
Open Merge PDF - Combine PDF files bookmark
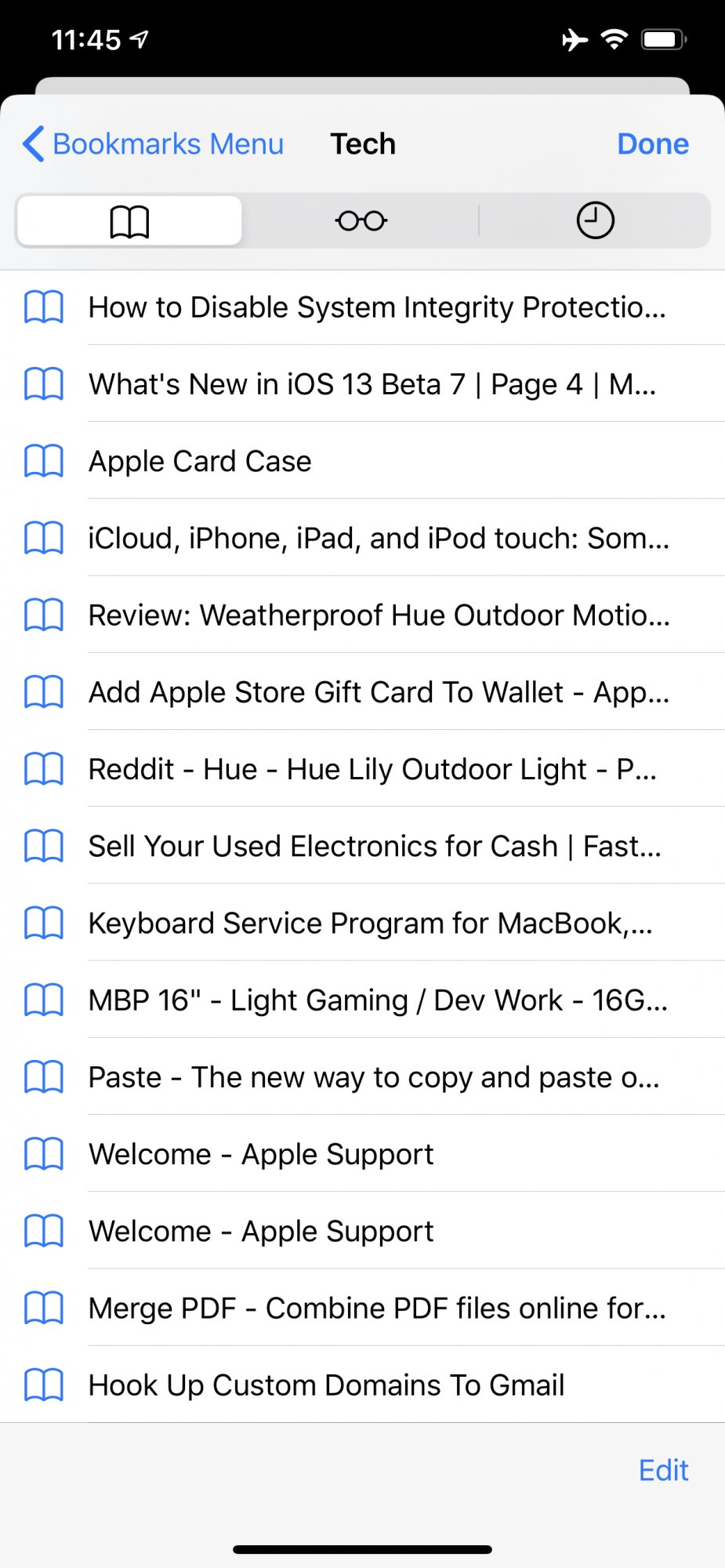[x=362, y=1308]
